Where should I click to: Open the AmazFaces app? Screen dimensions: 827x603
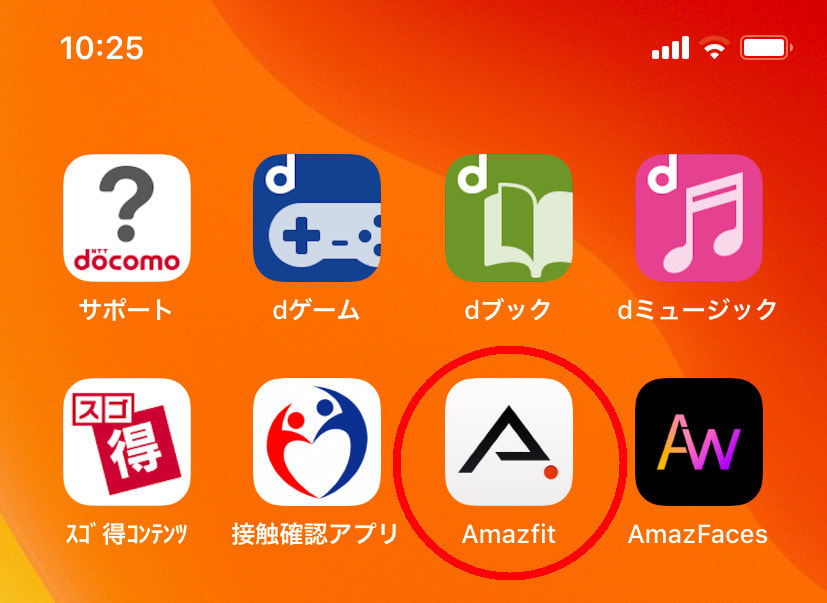coord(699,442)
